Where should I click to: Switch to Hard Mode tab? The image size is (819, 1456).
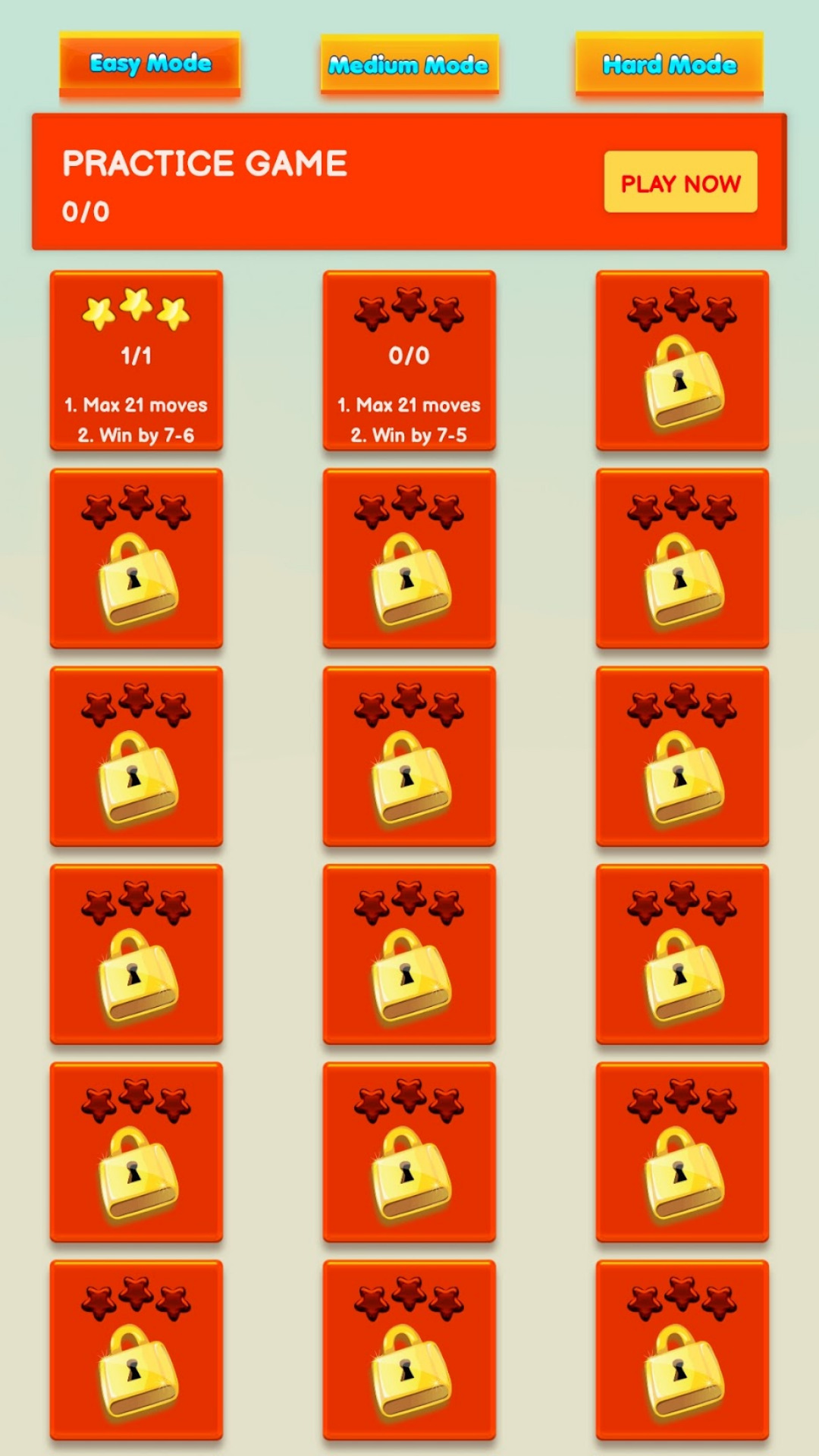click(669, 64)
